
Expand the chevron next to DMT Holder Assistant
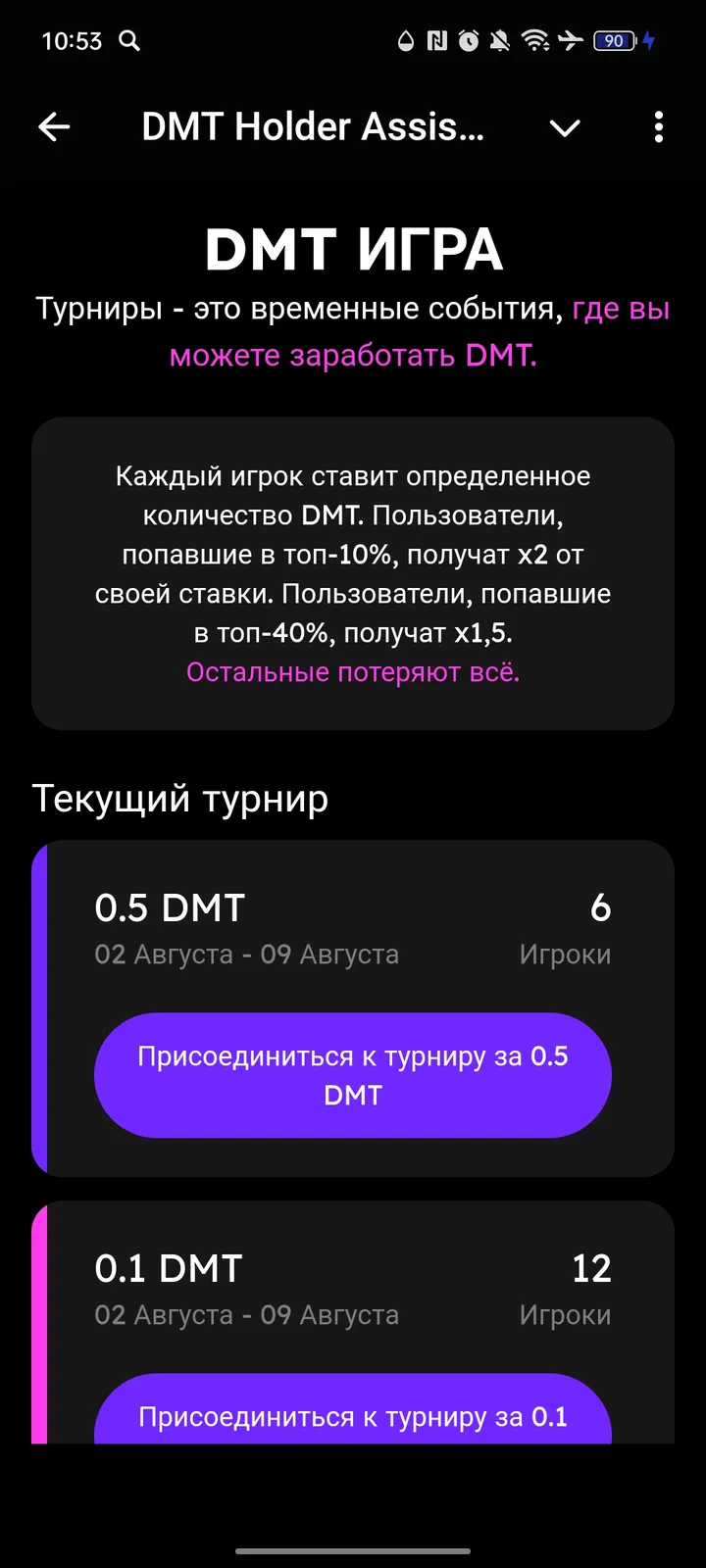point(565,127)
